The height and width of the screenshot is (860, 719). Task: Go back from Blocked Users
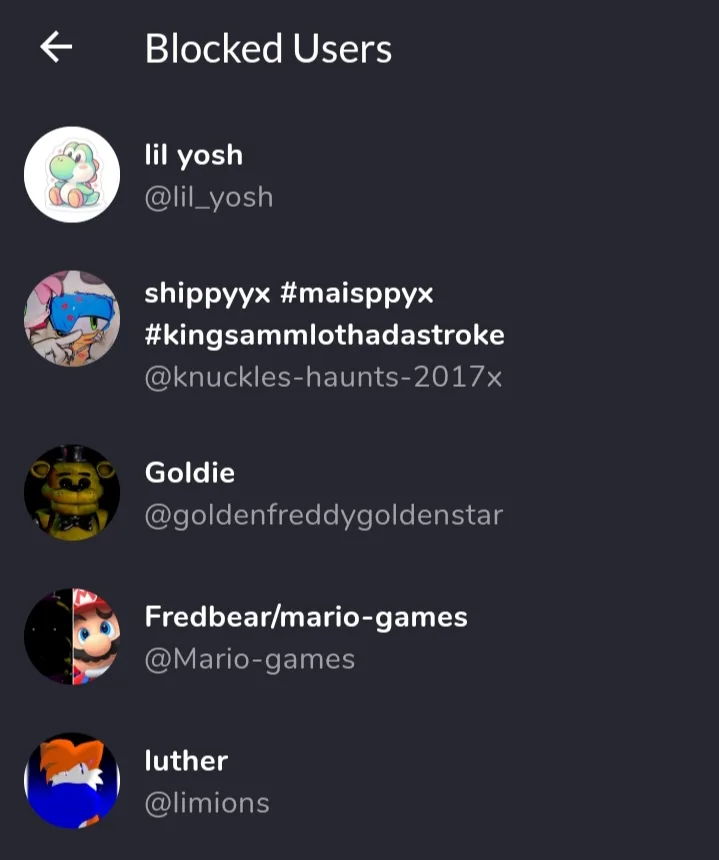tap(56, 47)
